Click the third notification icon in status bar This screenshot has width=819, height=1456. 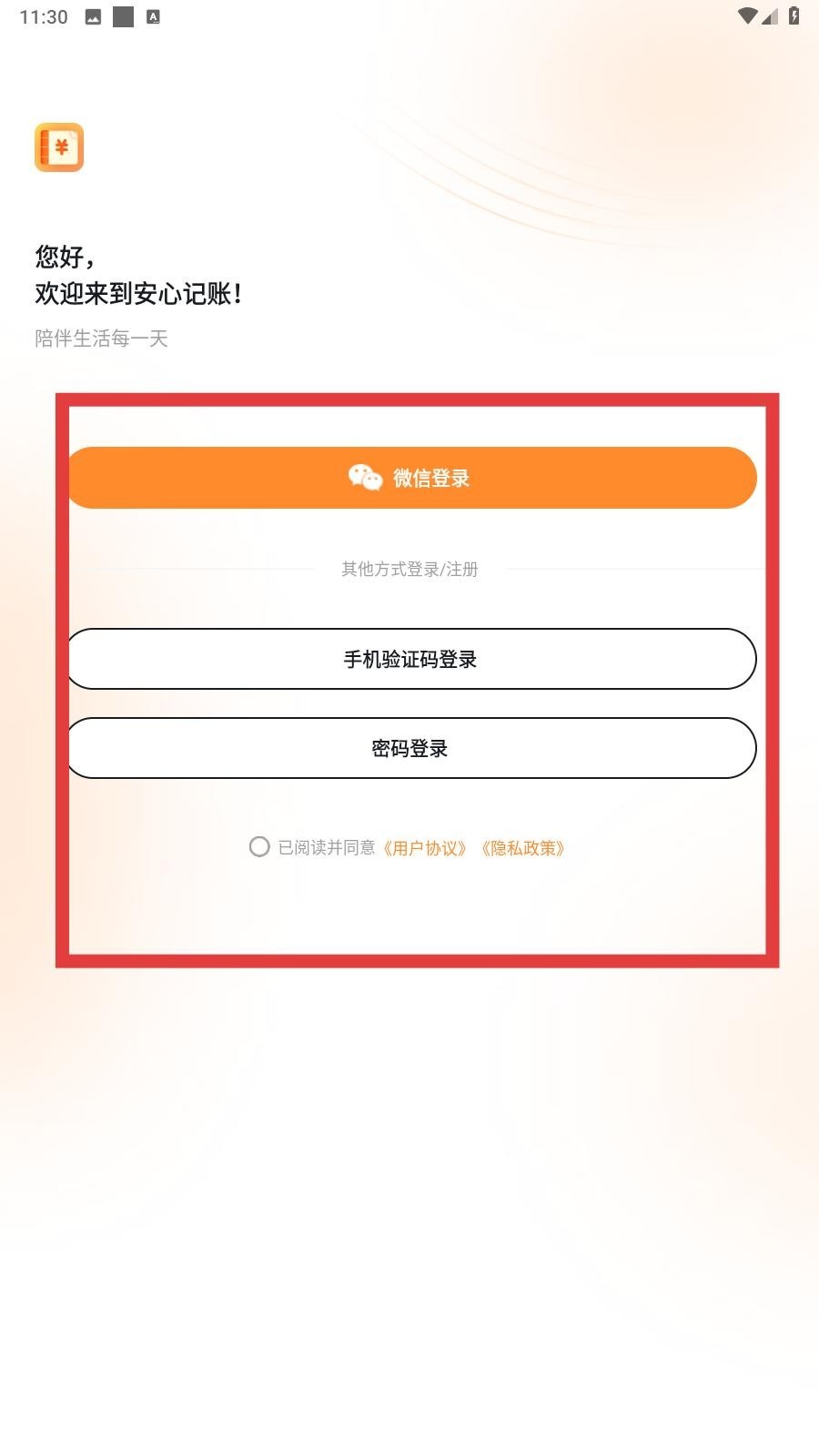coord(153,15)
